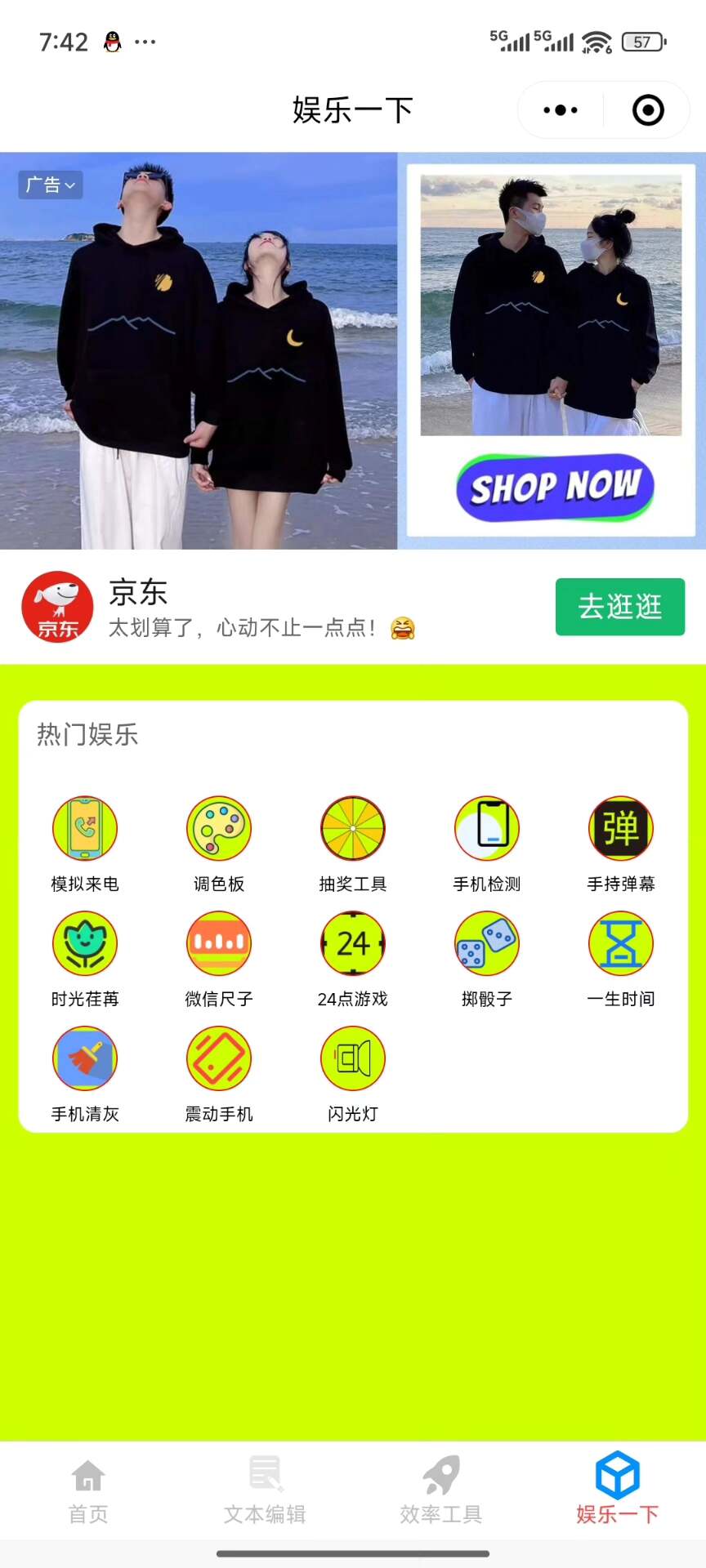The image size is (706, 1568).
Task: Open the 调色板 tool
Action: click(x=219, y=829)
